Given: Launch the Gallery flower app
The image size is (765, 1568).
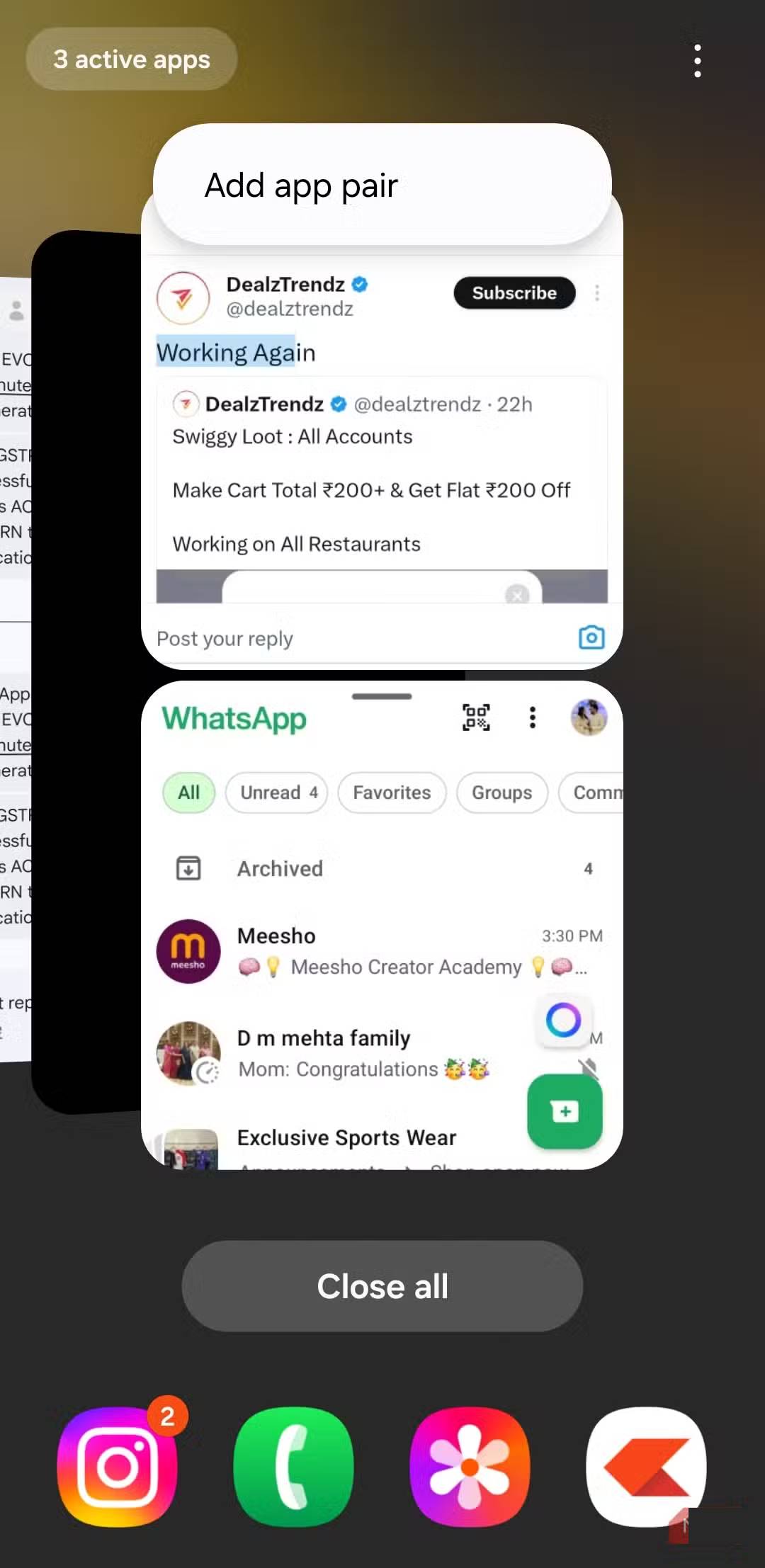Looking at the screenshot, I should [469, 1466].
